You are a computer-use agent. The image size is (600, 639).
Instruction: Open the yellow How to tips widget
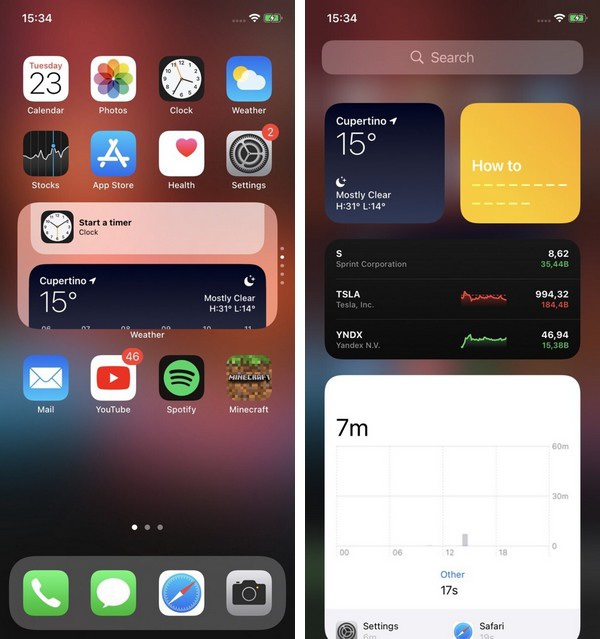coord(520,163)
